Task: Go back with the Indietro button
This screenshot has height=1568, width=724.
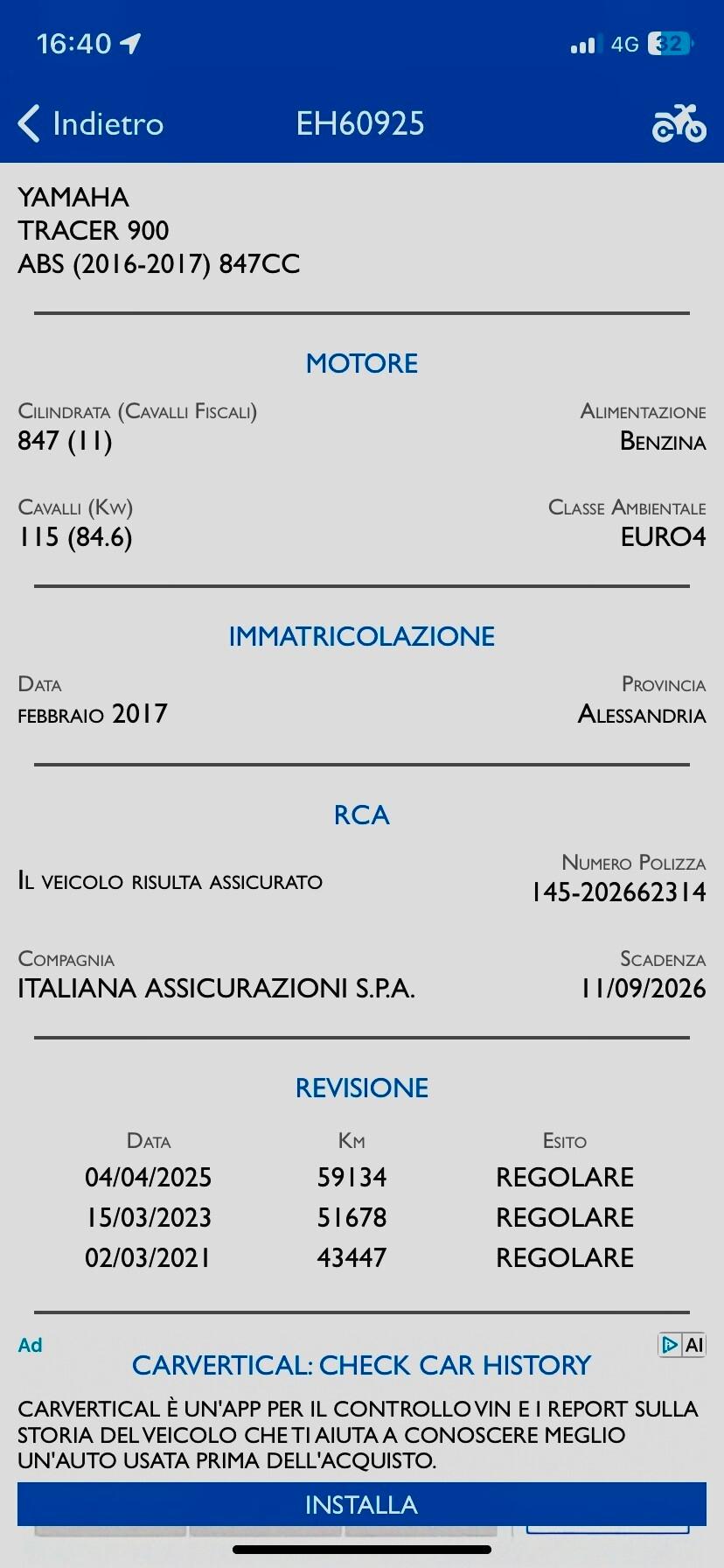Action: click(91, 123)
